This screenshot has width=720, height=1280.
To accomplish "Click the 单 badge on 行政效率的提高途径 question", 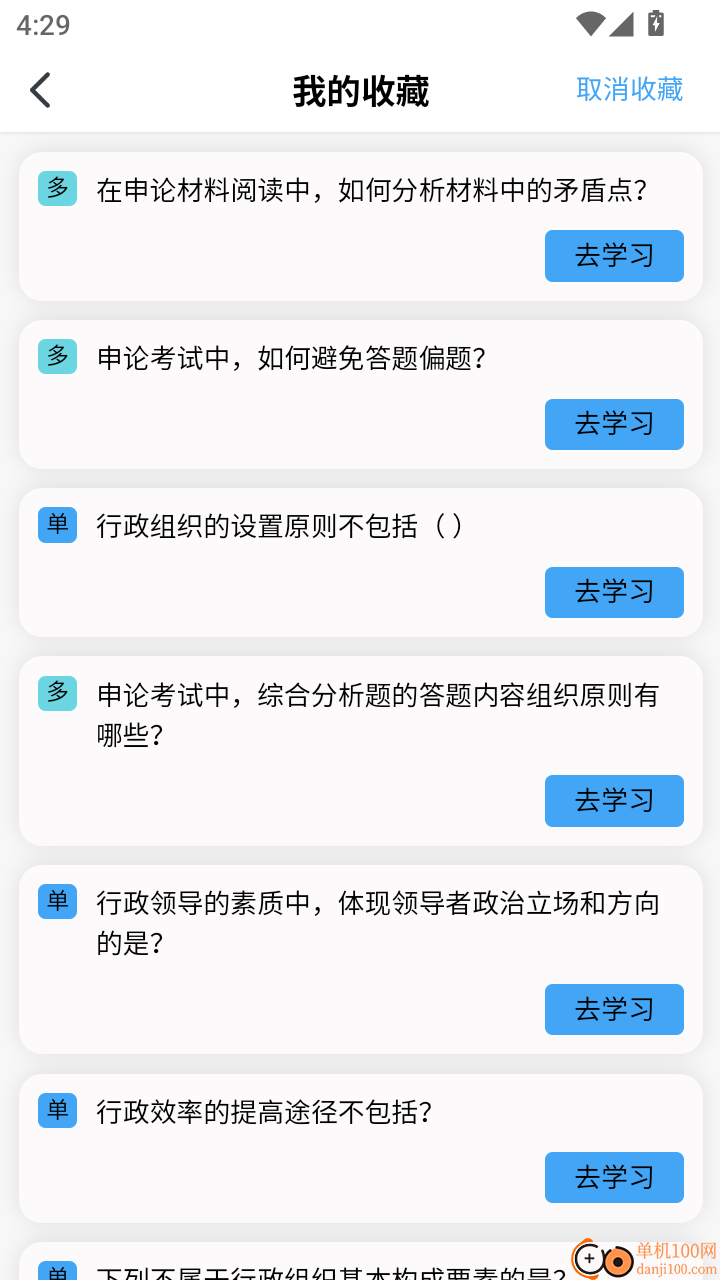I will 57,1110.
